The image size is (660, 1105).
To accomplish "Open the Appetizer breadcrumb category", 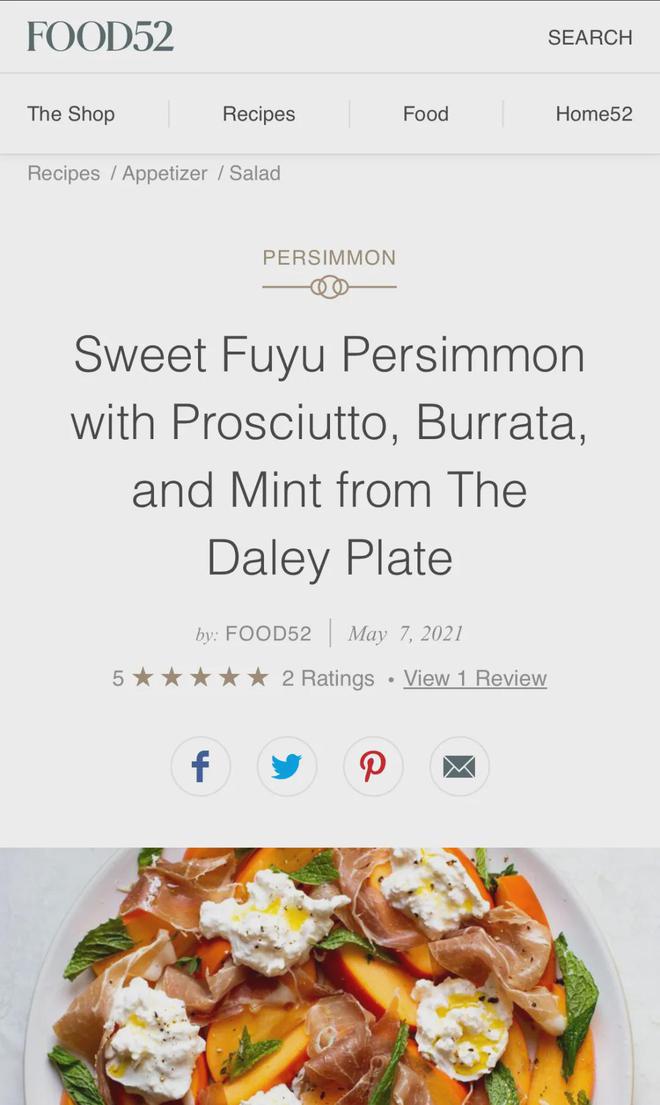I will point(164,173).
